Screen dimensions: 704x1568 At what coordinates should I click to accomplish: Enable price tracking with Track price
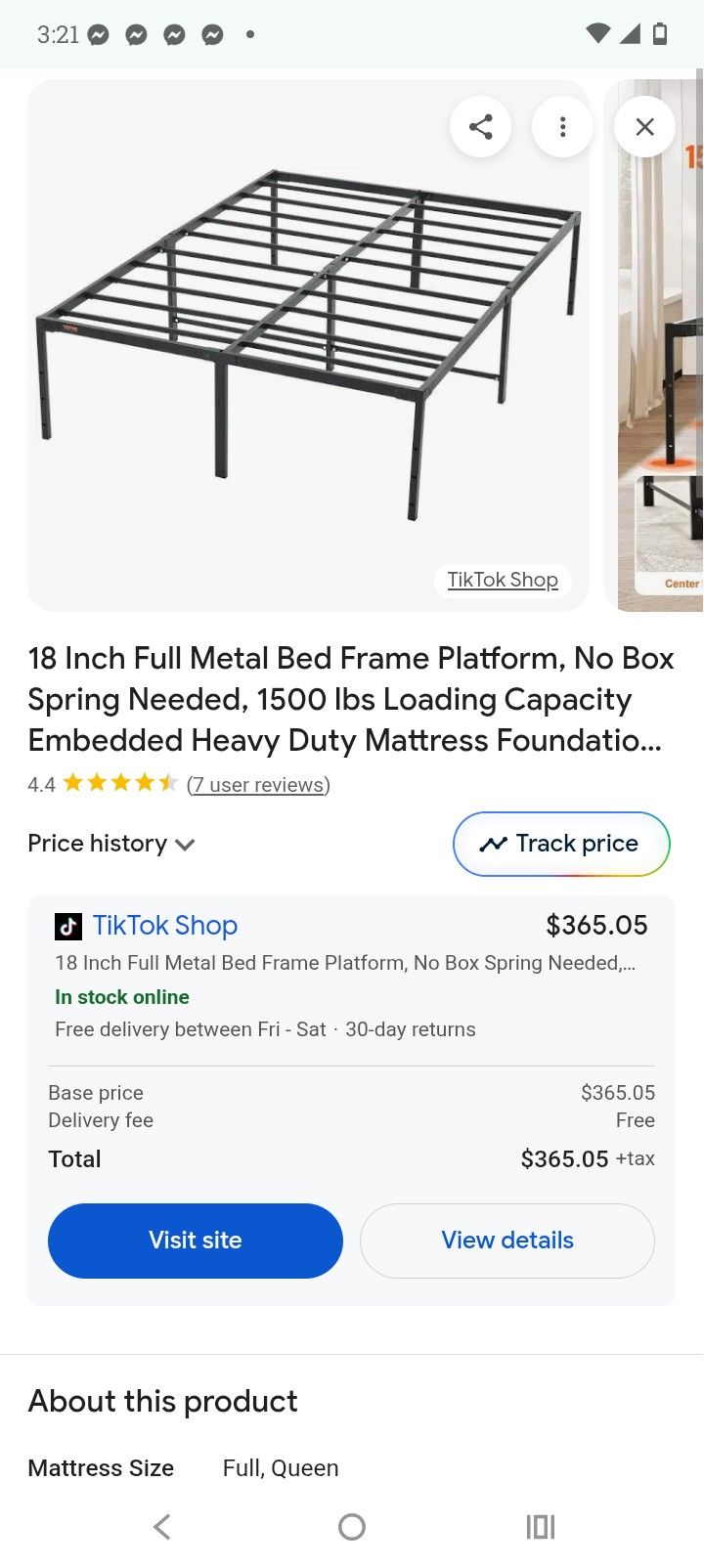pos(561,843)
